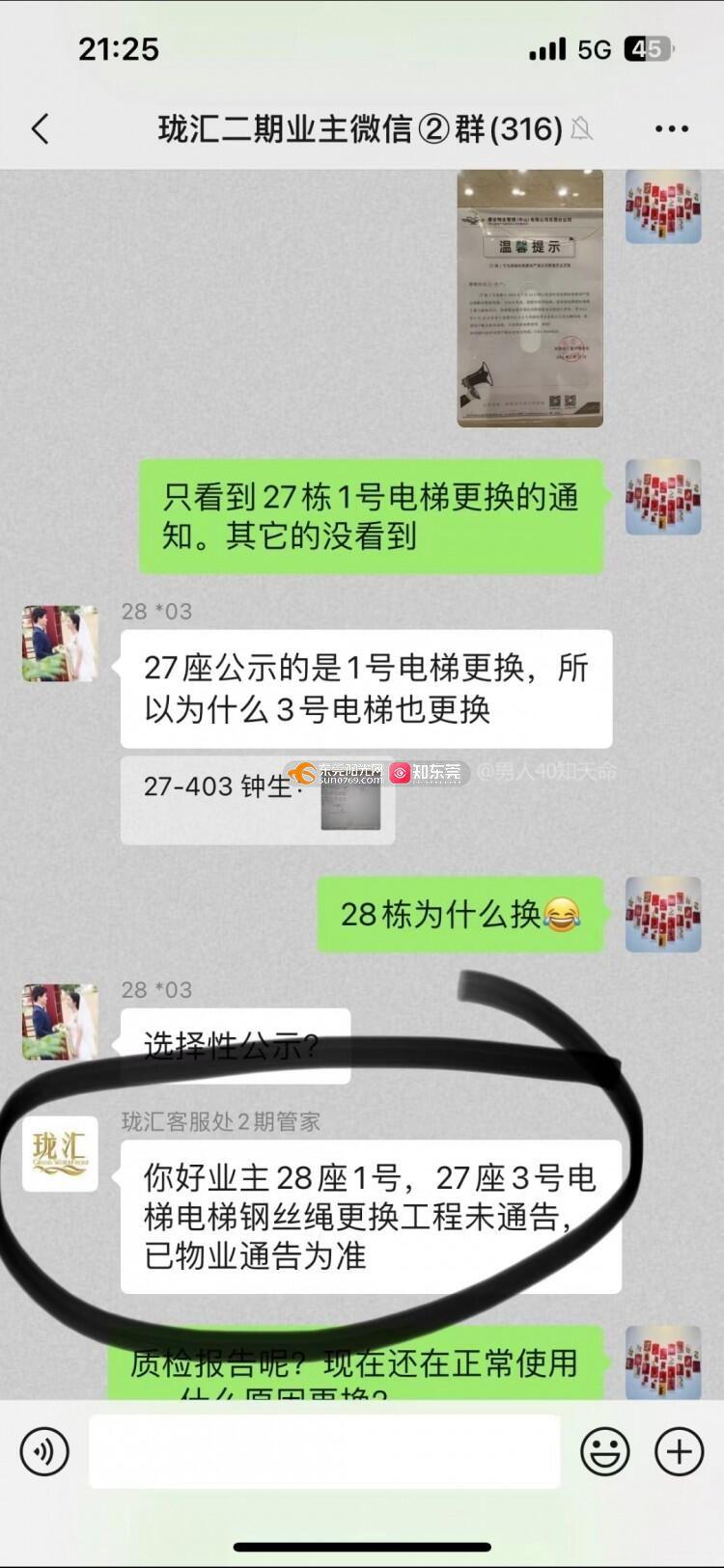Go back to the chat list
The height and width of the screenshot is (1568, 724).
pos(41,128)
